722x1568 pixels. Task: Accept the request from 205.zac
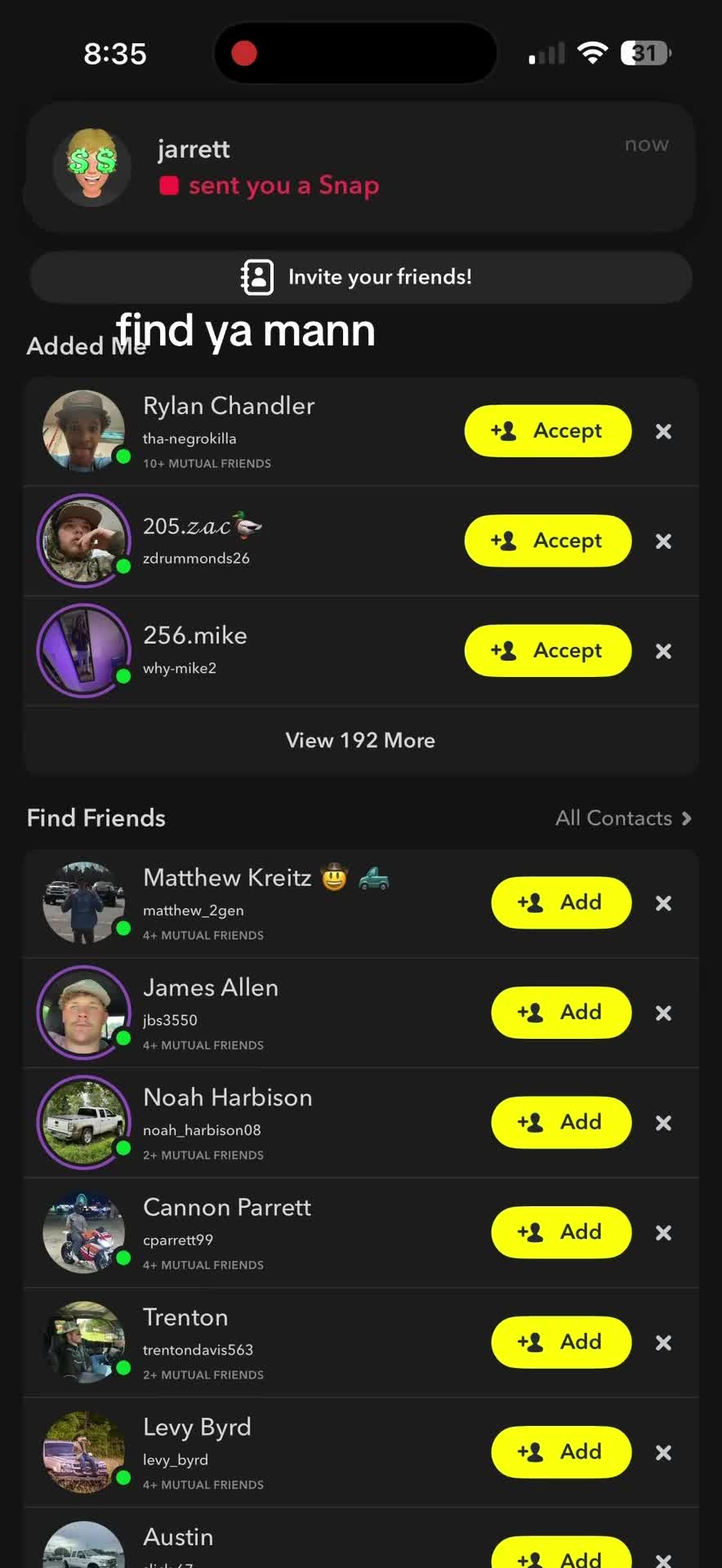click(548, 541)
